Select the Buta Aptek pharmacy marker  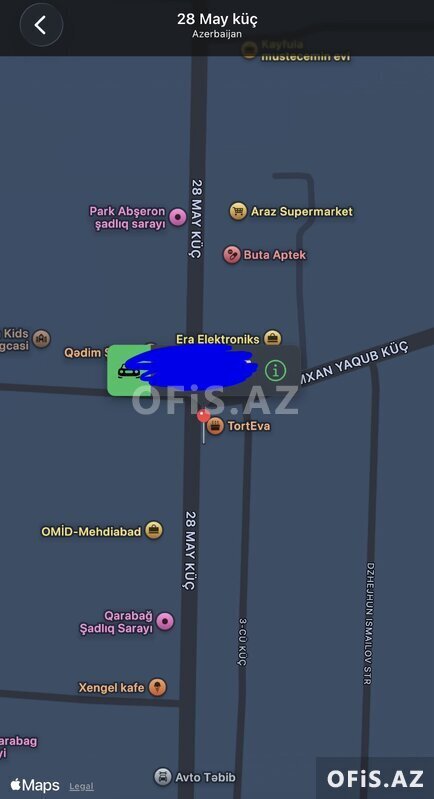(x=232, y=255)
